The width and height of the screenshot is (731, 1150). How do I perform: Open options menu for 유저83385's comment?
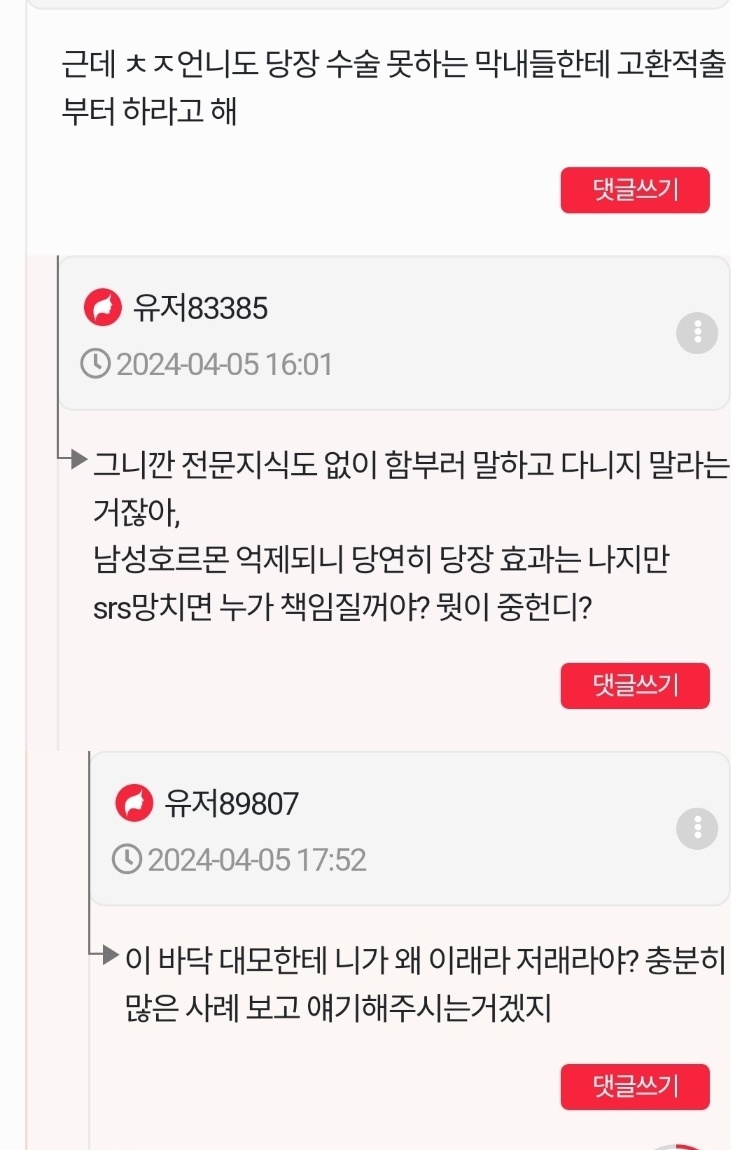(697, 333)
